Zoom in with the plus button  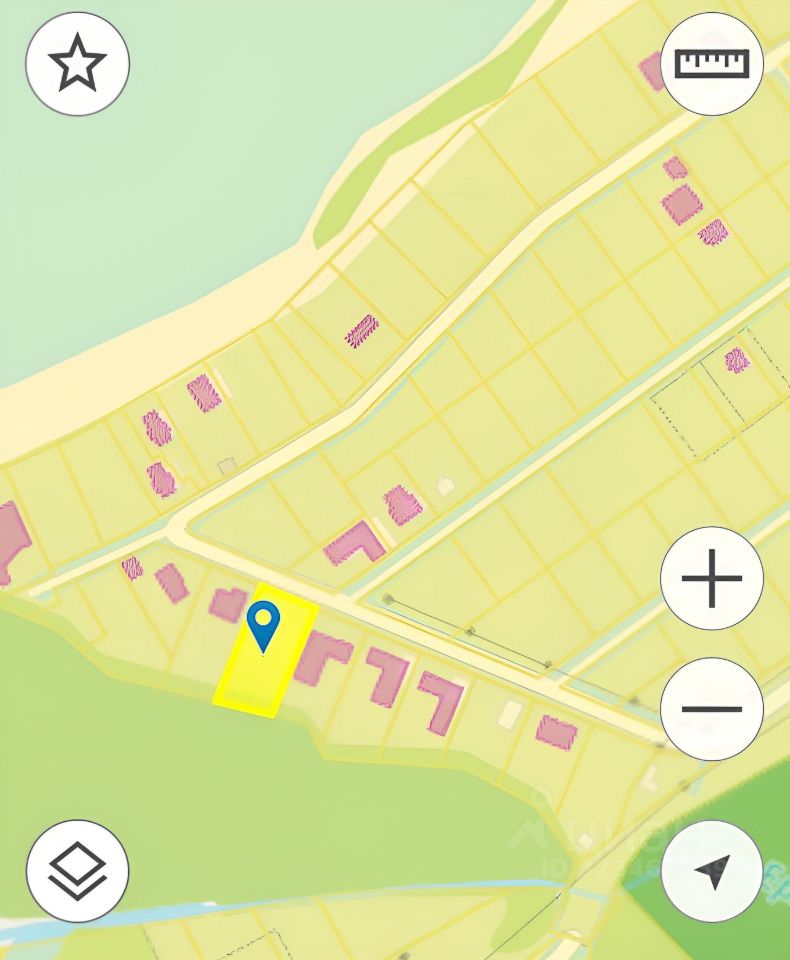tap(712, 578)
